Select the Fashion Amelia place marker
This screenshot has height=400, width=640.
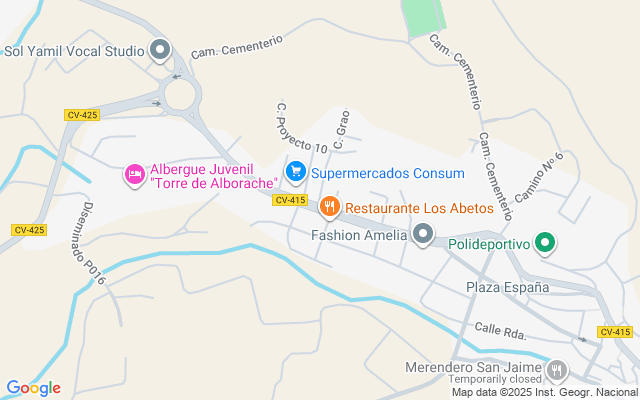[x=423, y=235]
